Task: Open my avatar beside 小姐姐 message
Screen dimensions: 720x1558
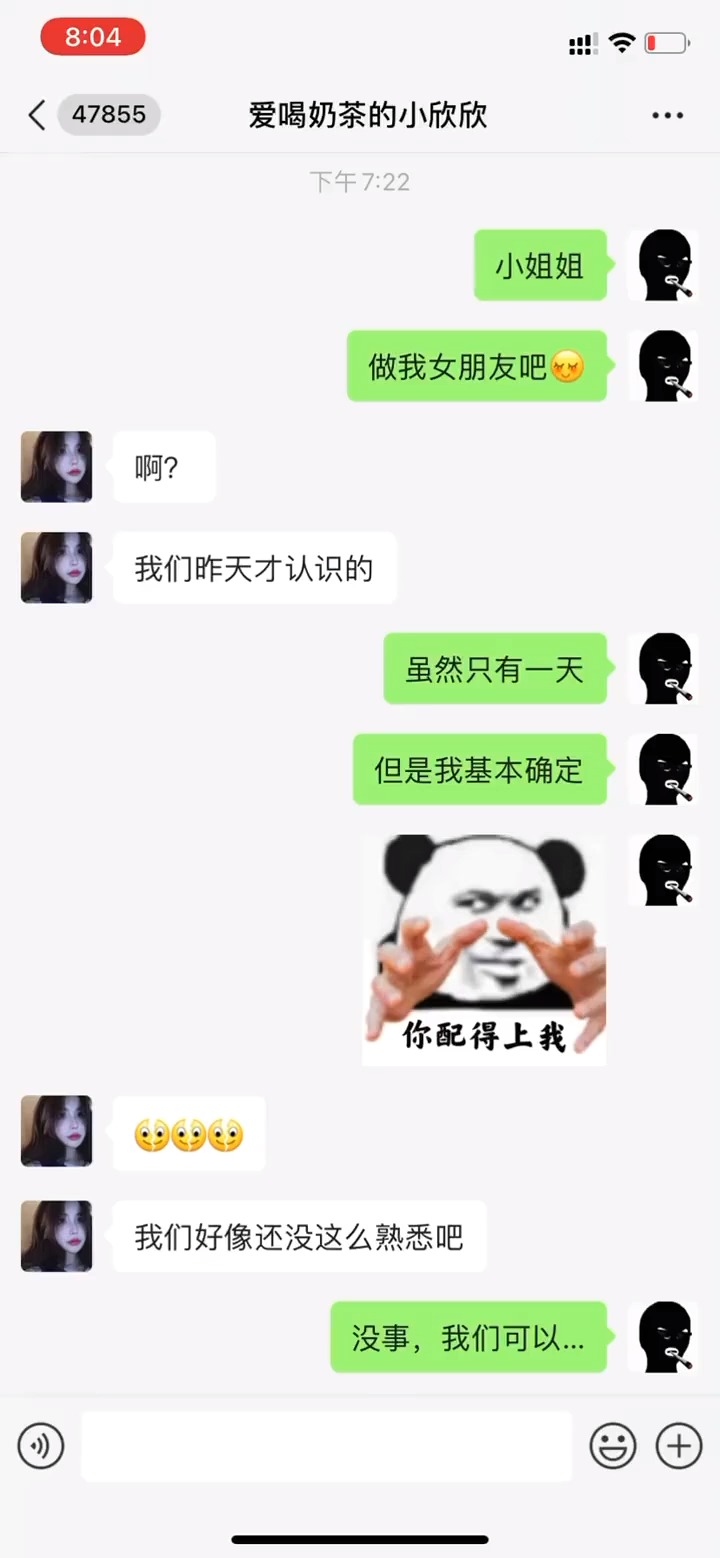Action: 663,266
